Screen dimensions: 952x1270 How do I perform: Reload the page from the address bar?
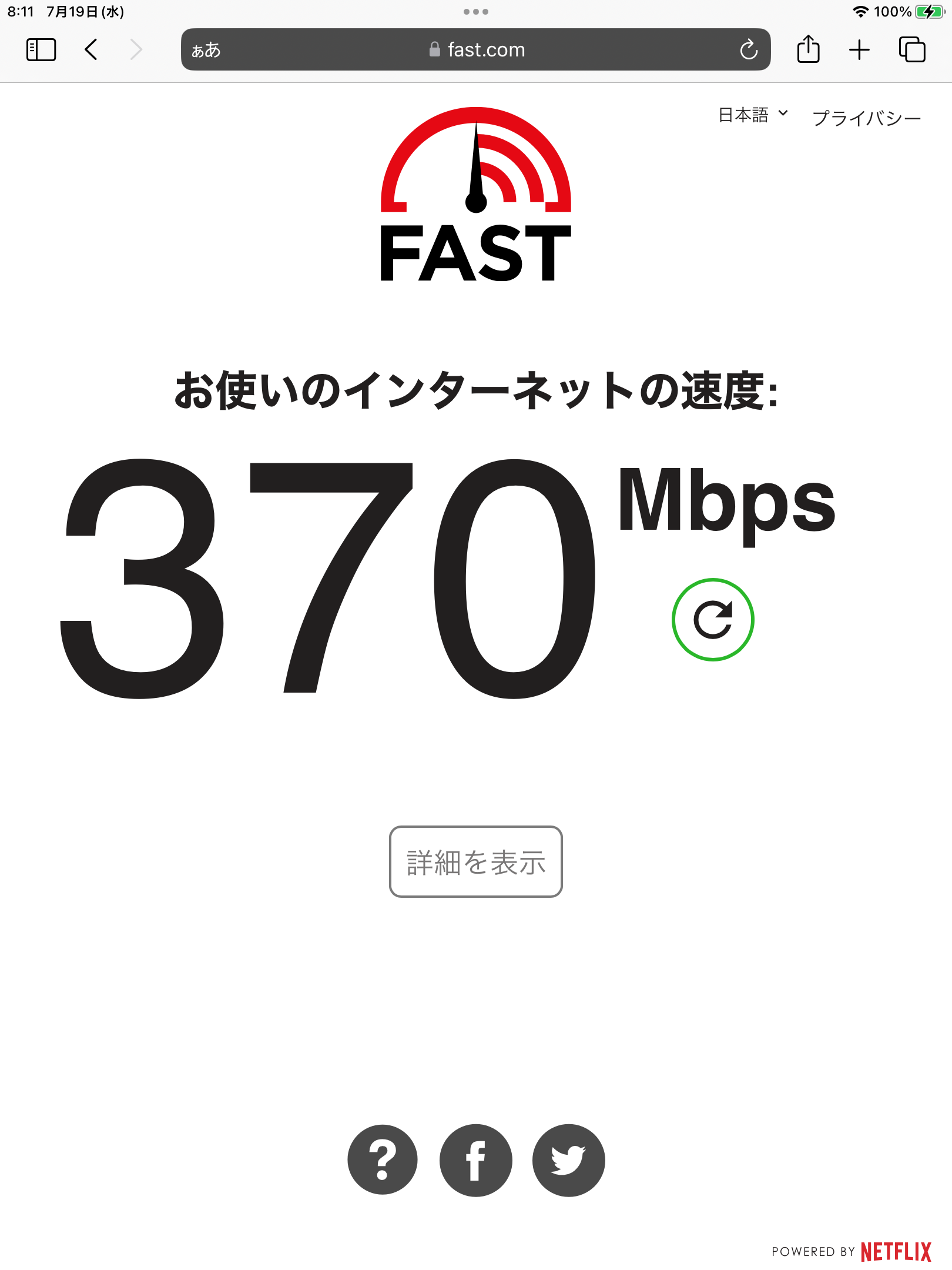[x=749, y=49]
